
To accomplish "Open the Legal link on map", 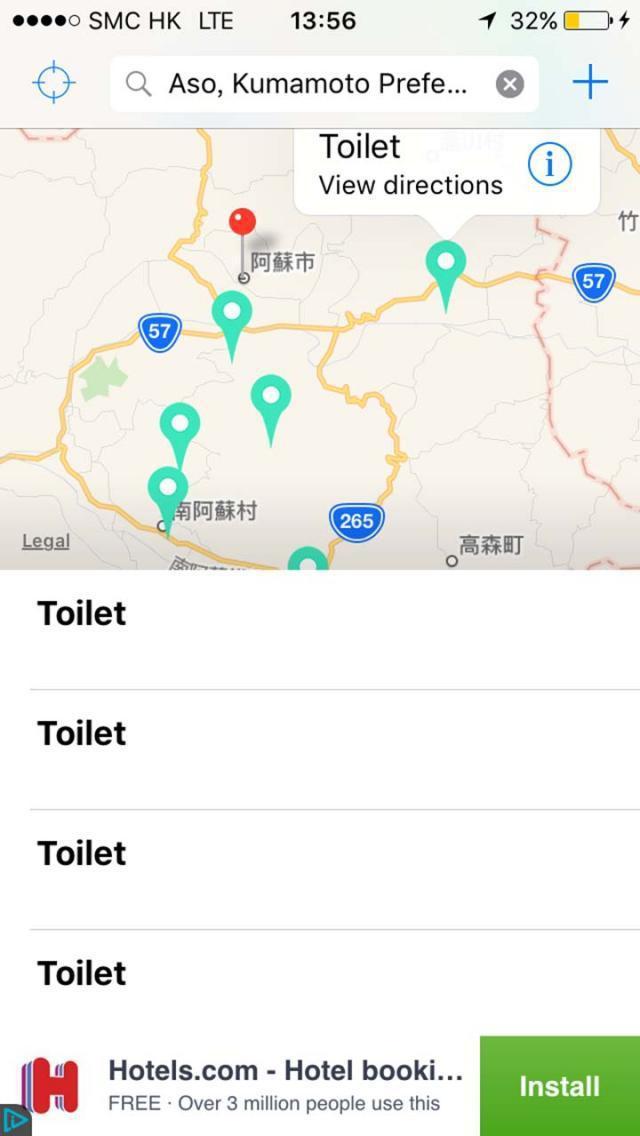I will point(46,541).
